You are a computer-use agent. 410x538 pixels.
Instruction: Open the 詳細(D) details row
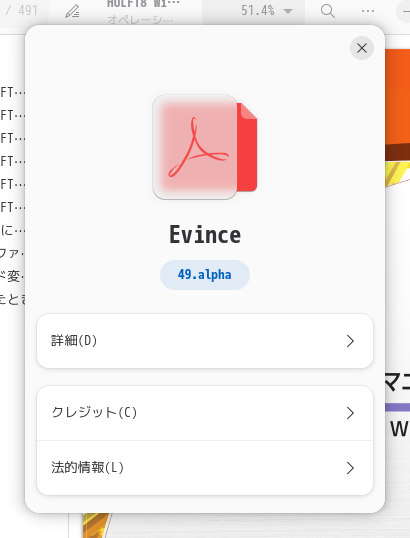(x=205, y=341)
